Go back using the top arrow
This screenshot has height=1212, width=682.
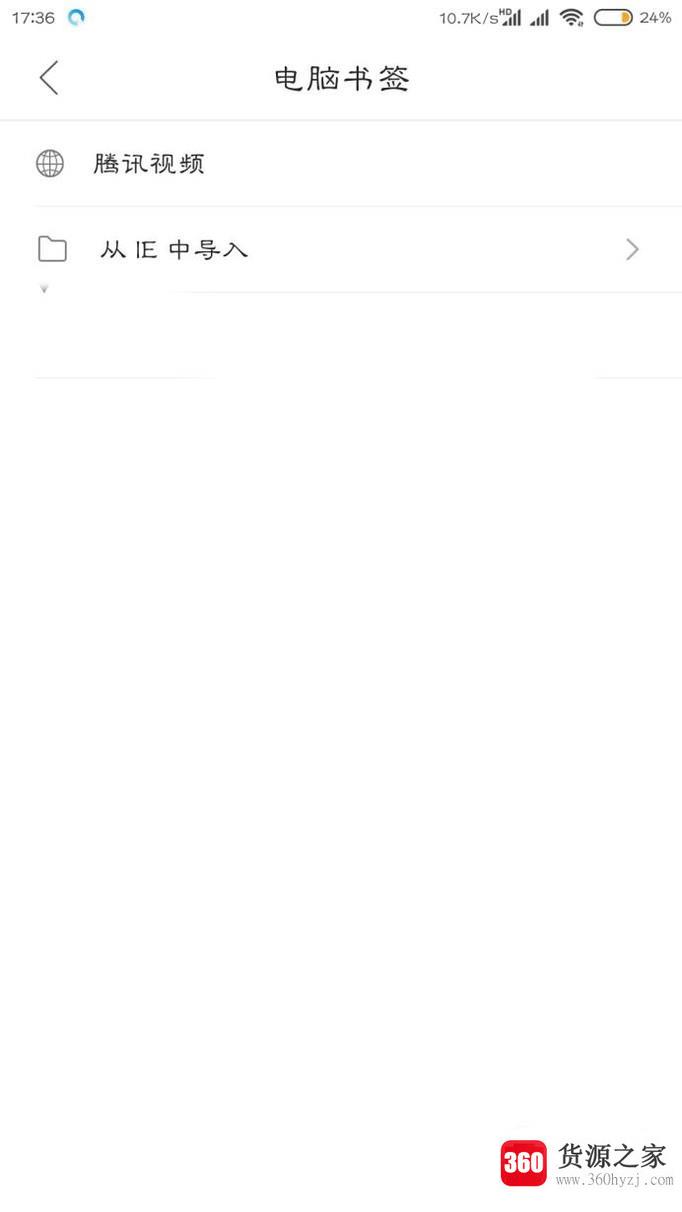(x=49, y=78)
